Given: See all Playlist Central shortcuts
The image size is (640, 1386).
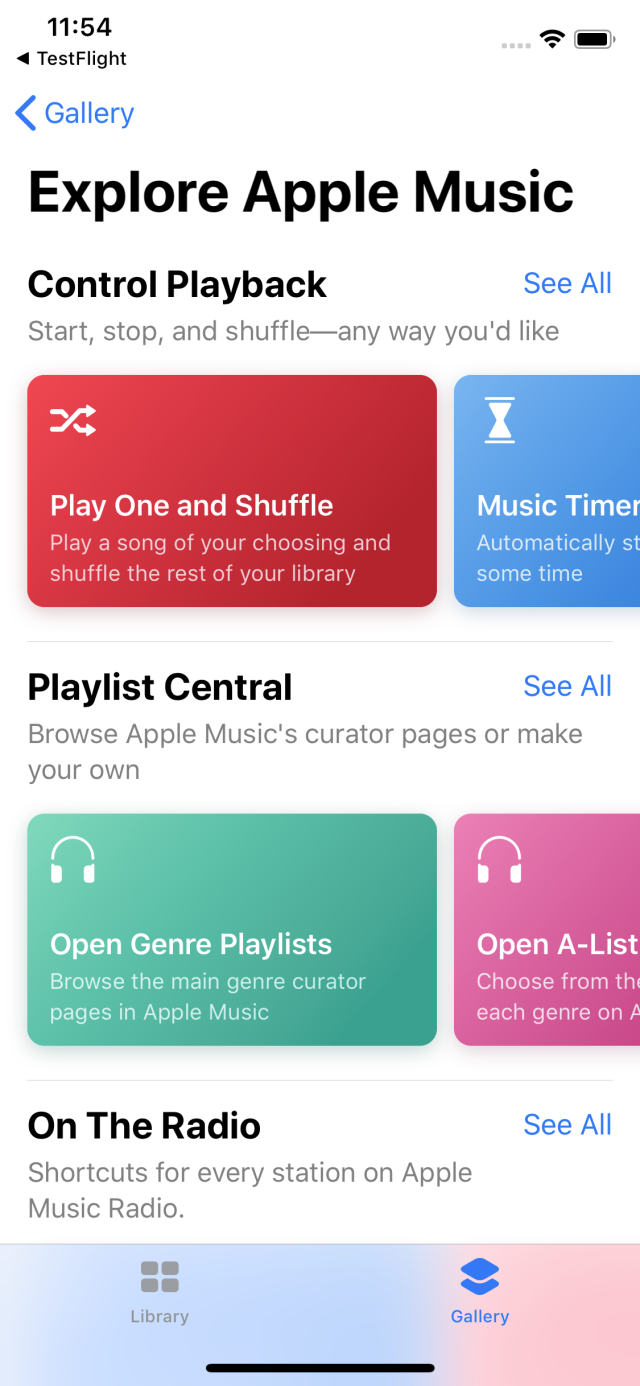Looking at the screenshot, I should click(567, 686).
